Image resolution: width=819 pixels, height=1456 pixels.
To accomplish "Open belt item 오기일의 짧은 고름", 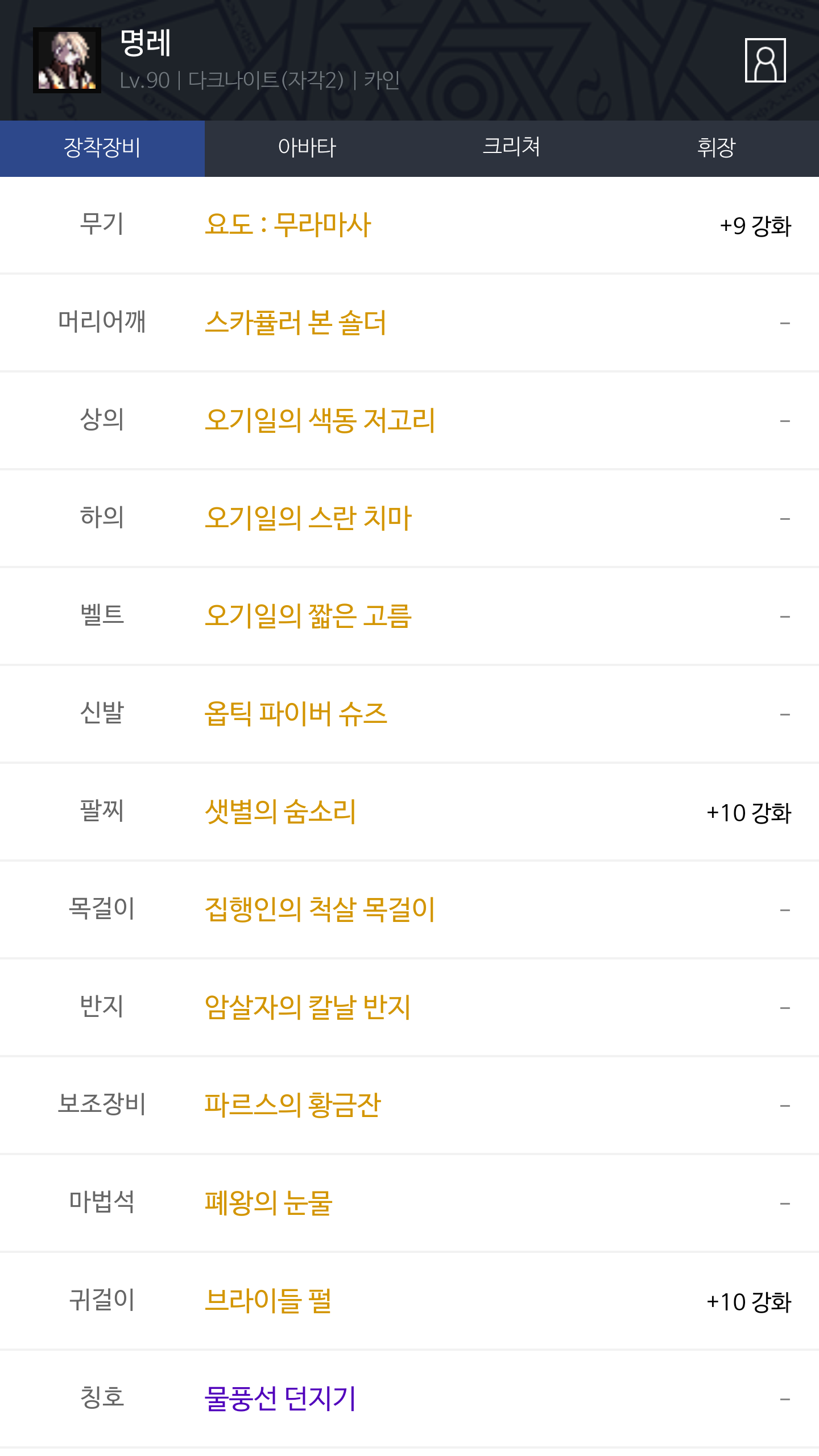I will (308, 617).
